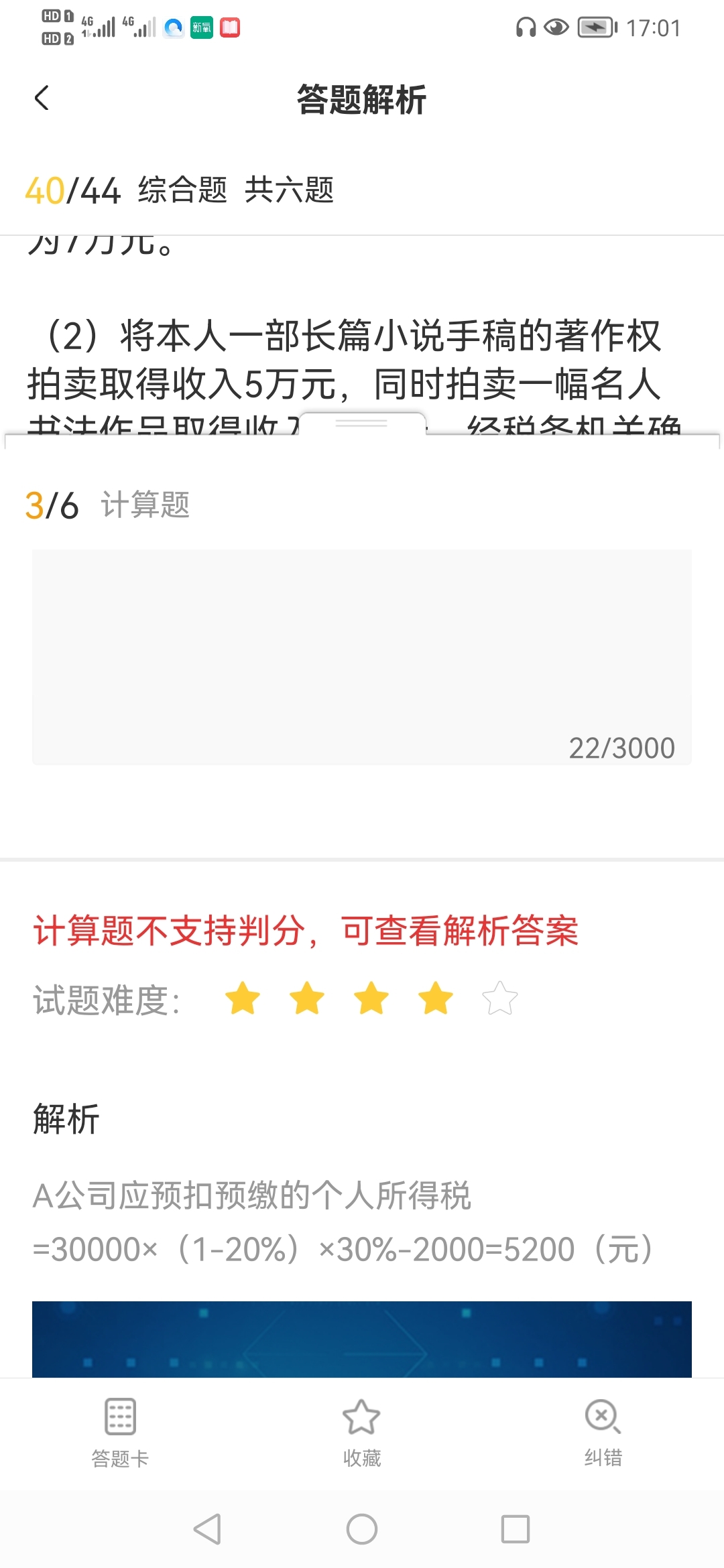Viewport: 724px width, 1568px height.
Task: Tap the panel drag handle
Action: [361, 423]
